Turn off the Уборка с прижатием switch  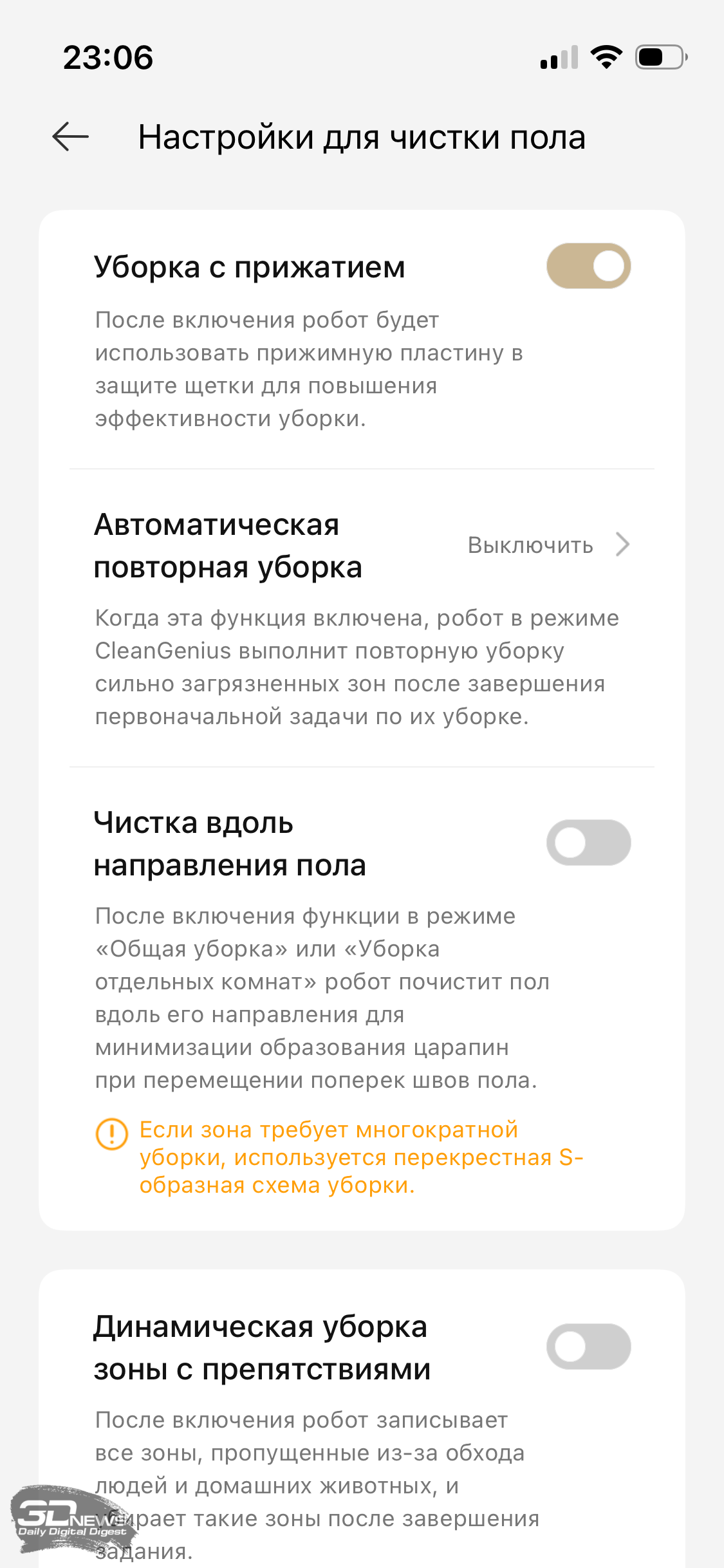click(x=588, y=266)
